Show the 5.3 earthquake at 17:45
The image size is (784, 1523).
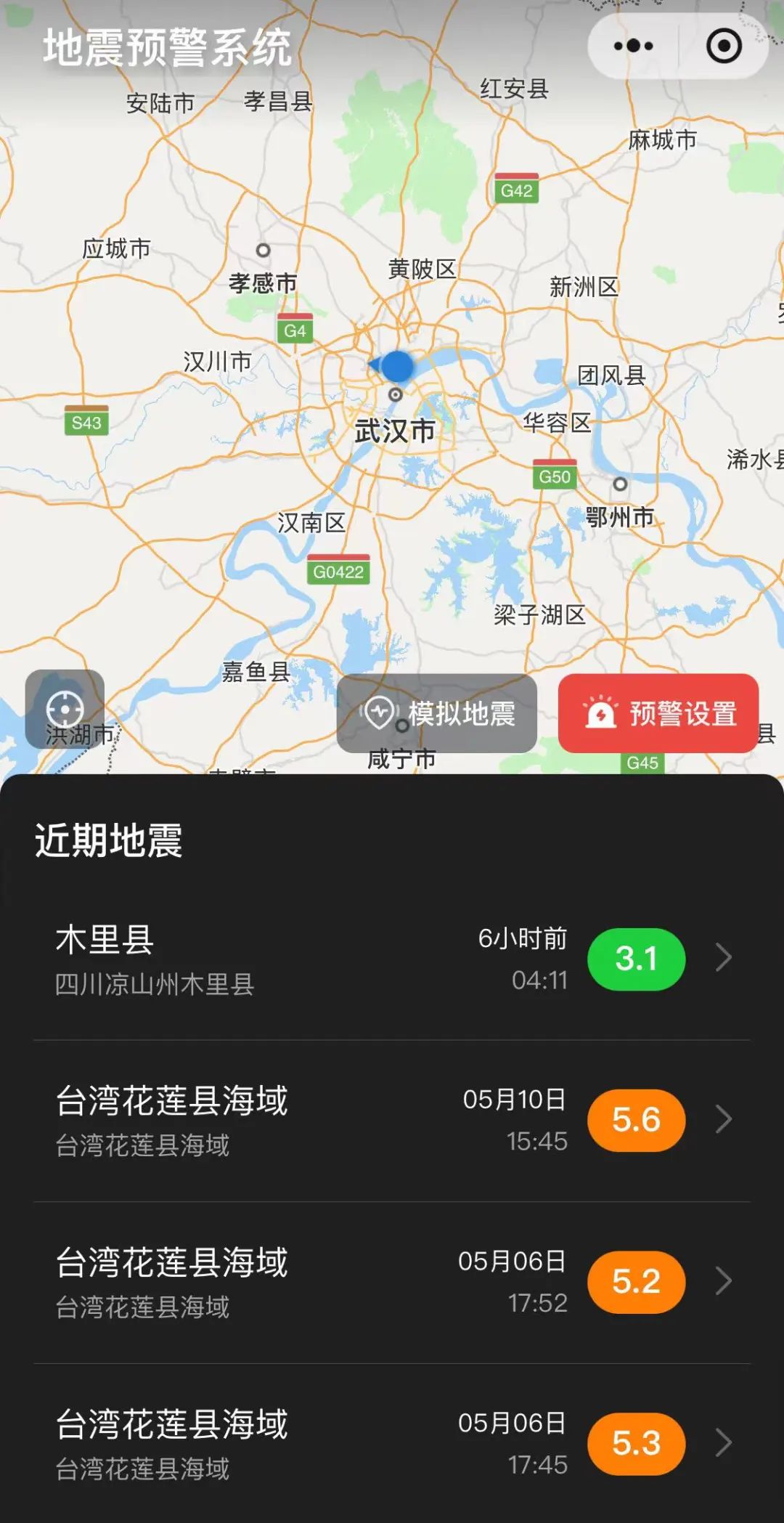(x=392, y=1443)
